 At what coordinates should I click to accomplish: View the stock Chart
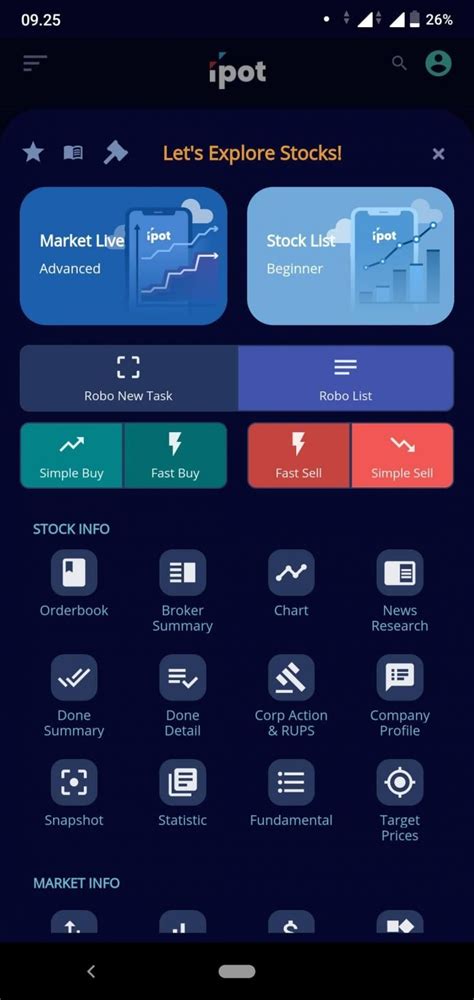click(x=292, y=584)
